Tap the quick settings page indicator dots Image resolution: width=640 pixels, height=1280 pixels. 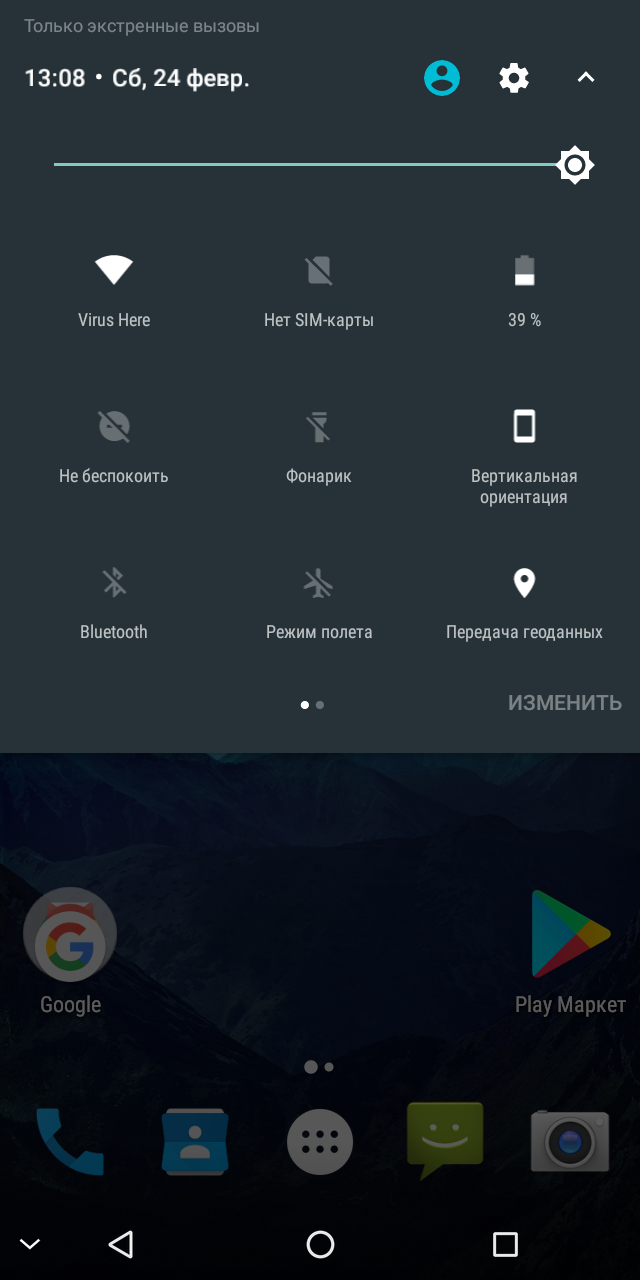312,705
